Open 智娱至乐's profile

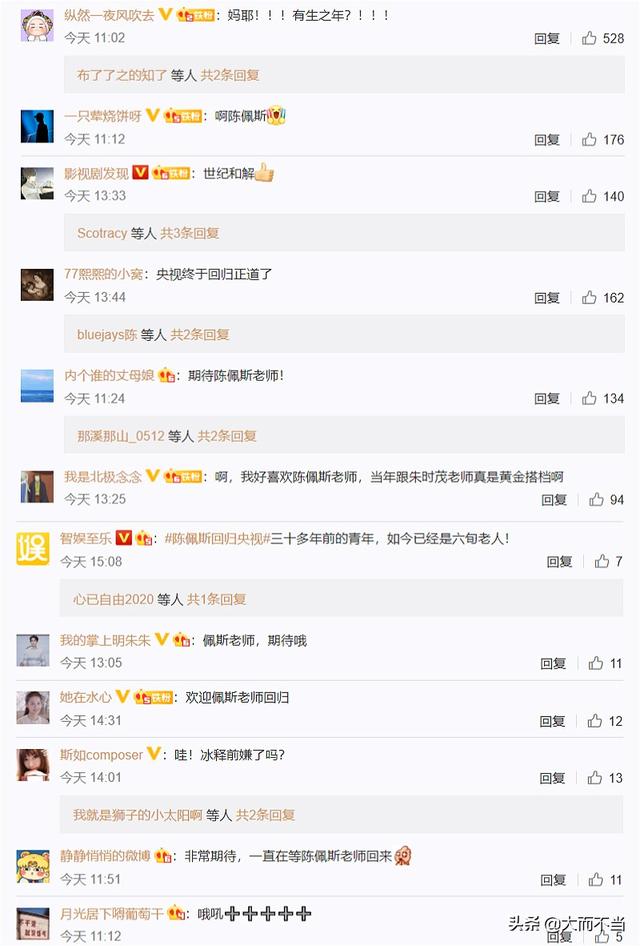pyautogui.click(x=87, y=538)
